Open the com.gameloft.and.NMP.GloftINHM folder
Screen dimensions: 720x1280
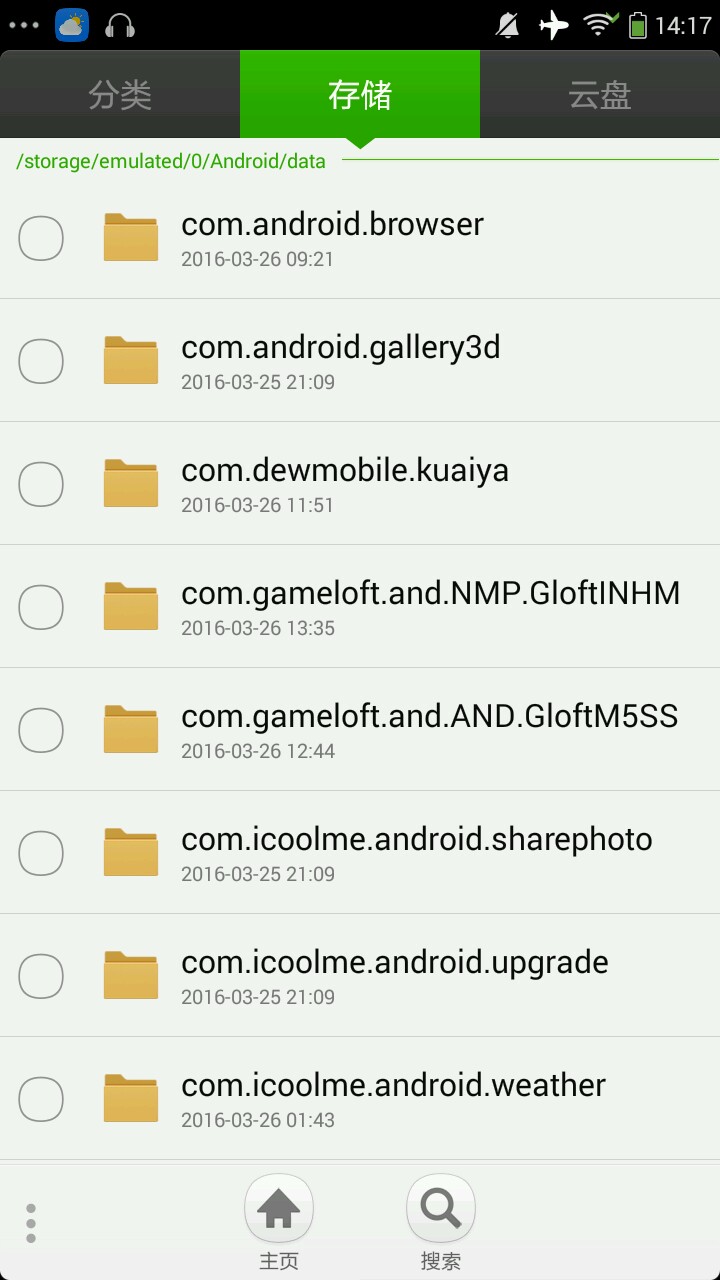[430, 607]
